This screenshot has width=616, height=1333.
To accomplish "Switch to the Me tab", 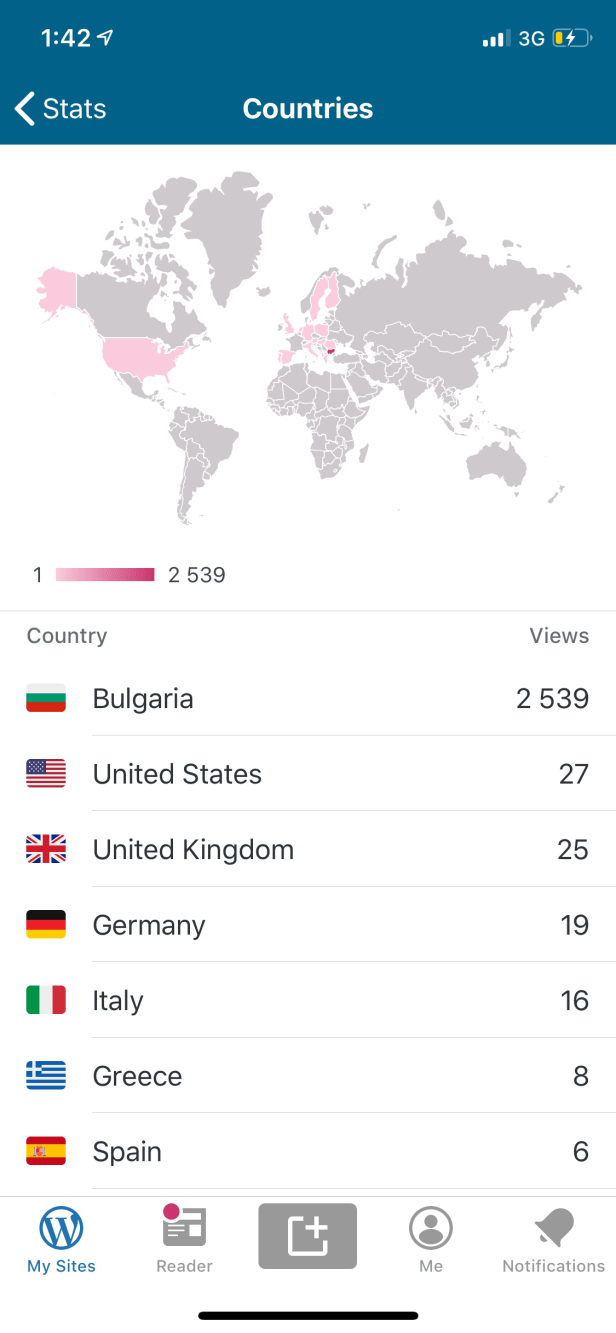I will (431, 1239).
